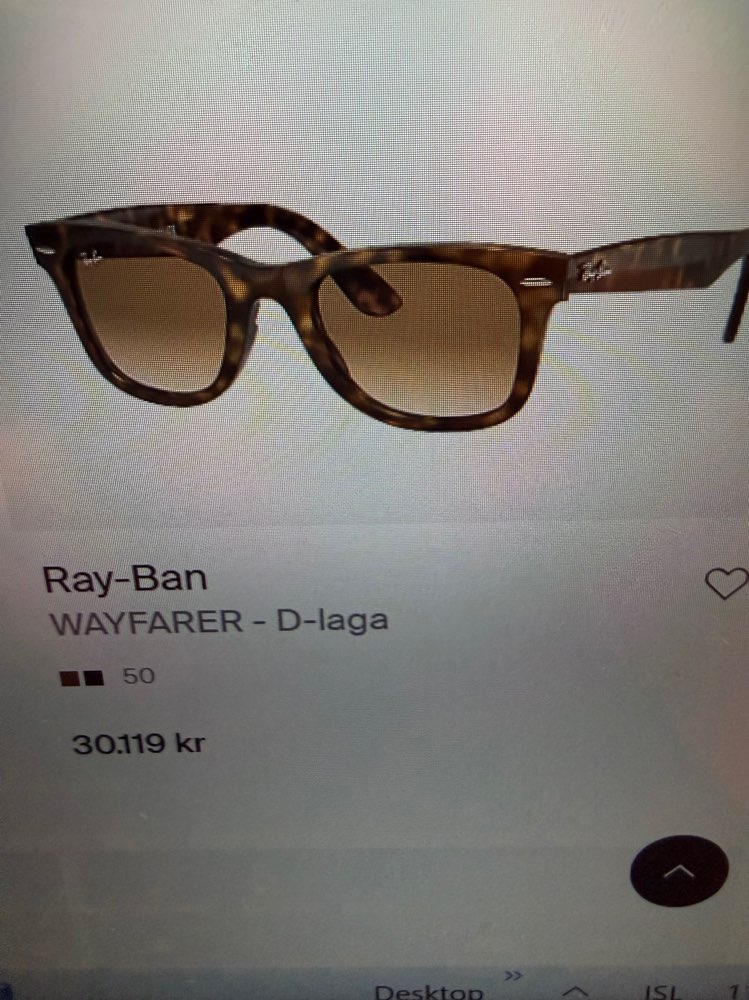Switch to the Desktop view mode

pyautogui.click(x=428, y=991)
